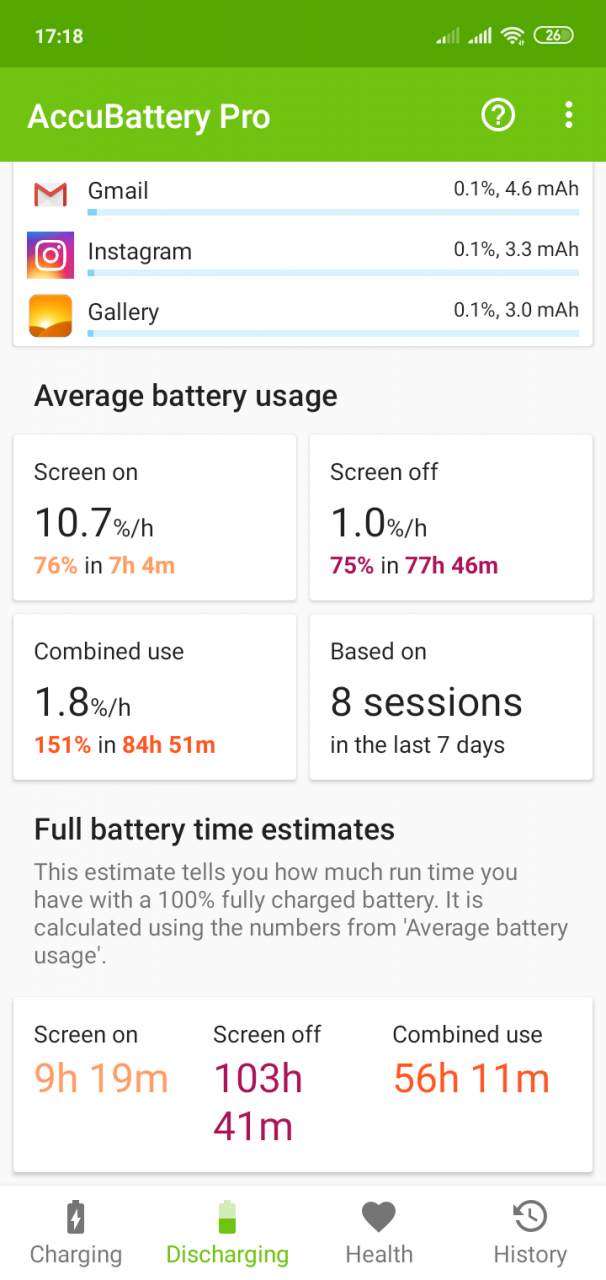
Task: Open Instagram app usage row
Action: coord(303,254)
